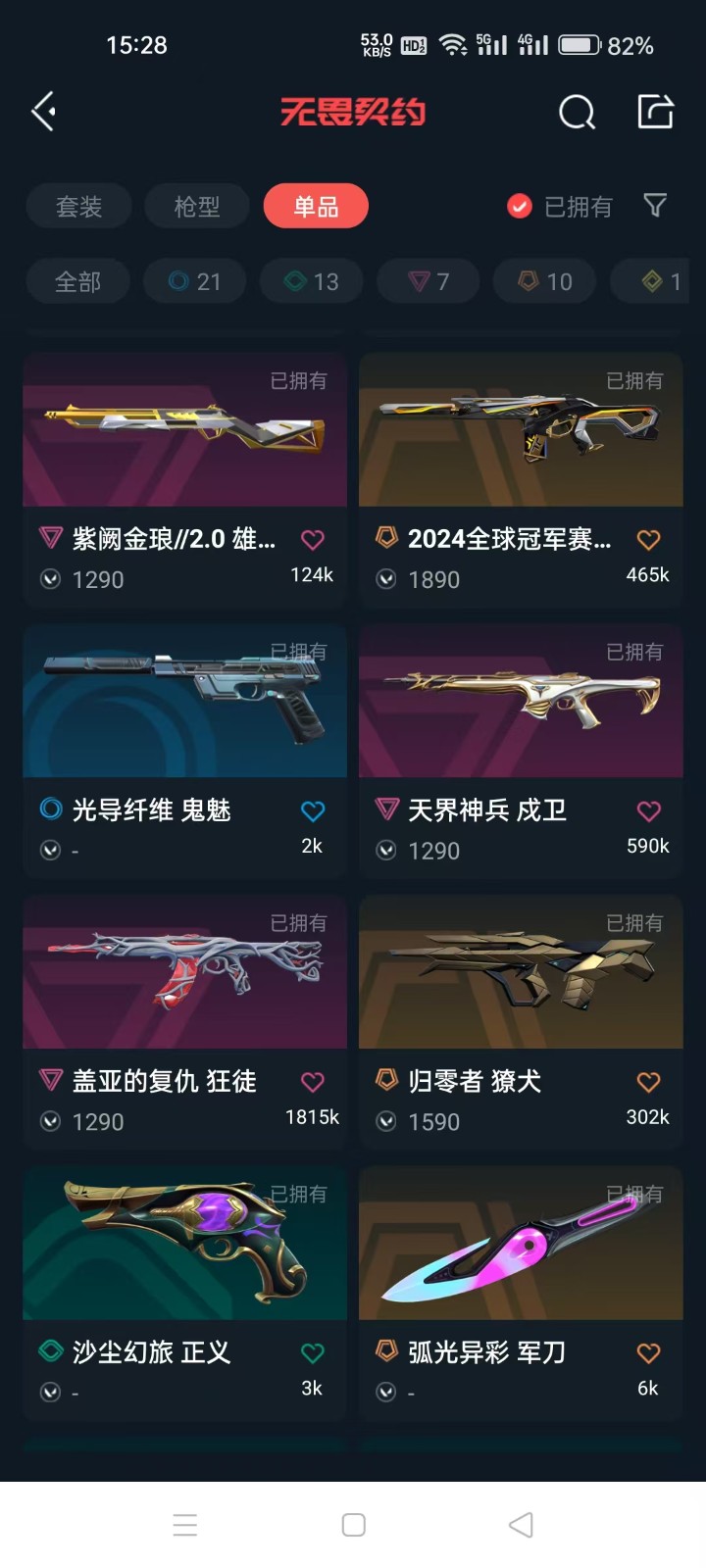Image resolution: width=706 pixels, height=1568 pixels.
Task: Switch to the 套装 tab
Action: coord(78,207)
